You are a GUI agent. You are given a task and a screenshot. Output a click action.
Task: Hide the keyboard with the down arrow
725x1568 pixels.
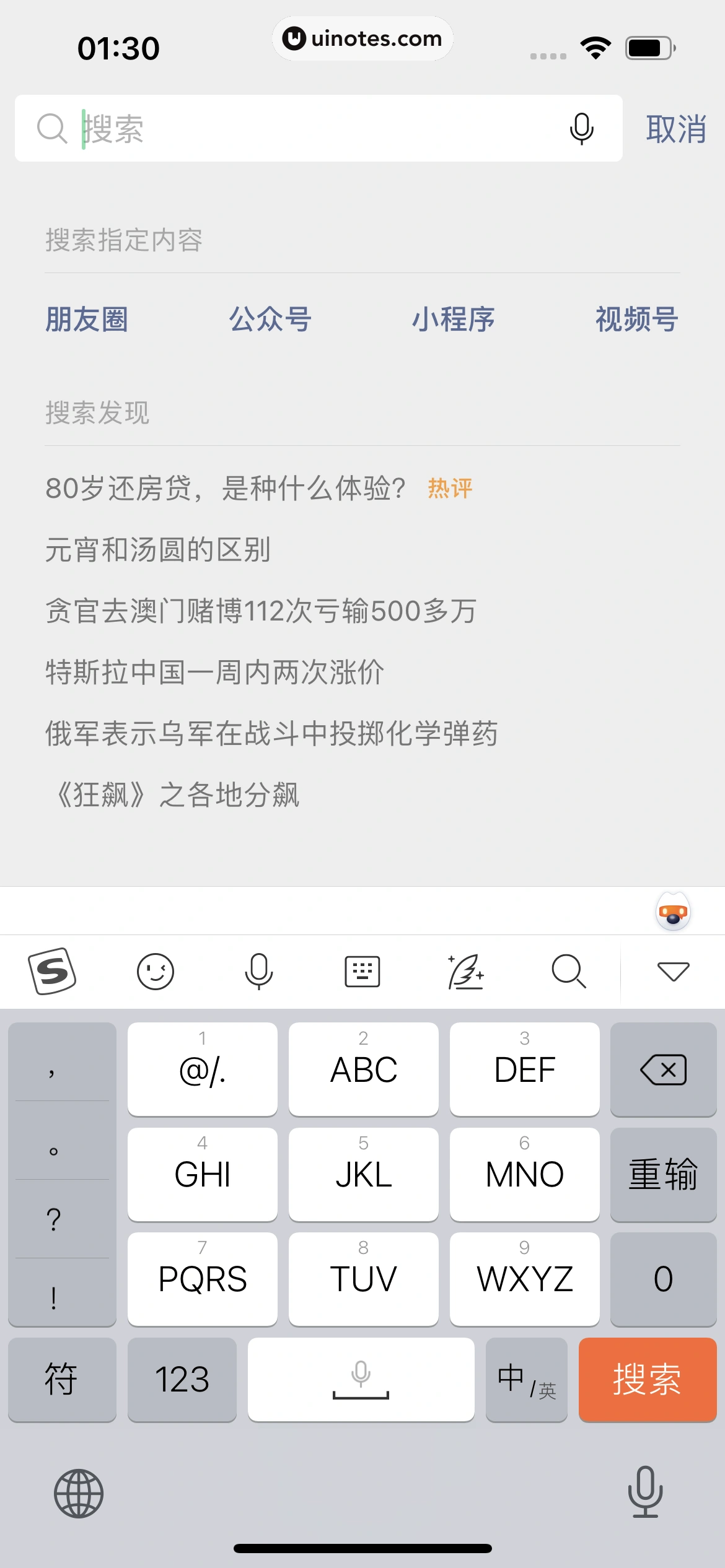coord(673,971)
